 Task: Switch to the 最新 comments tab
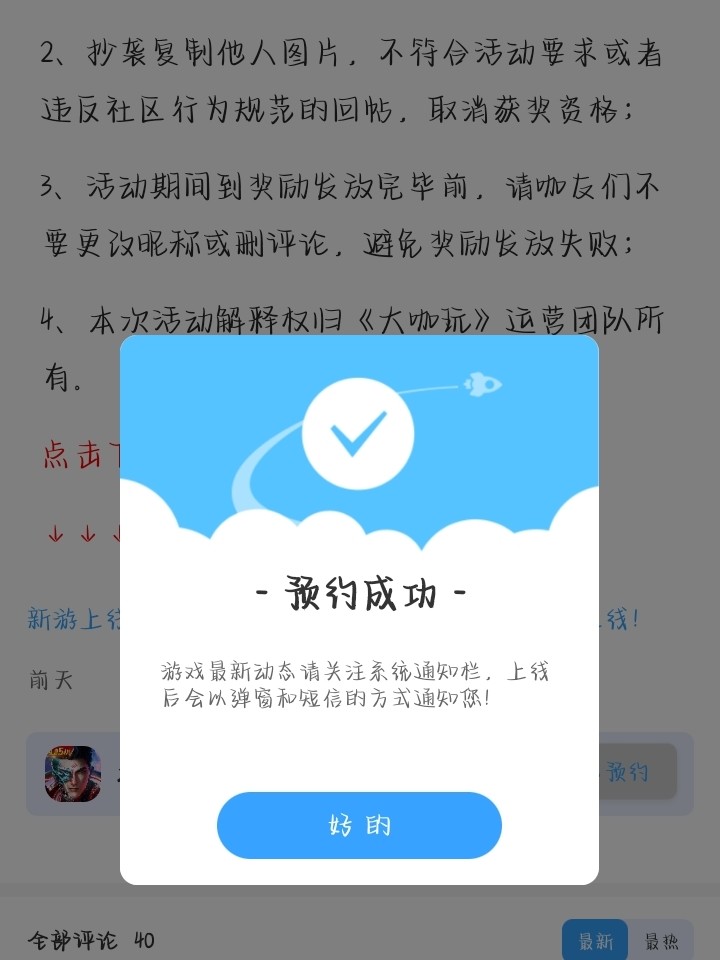595,941
